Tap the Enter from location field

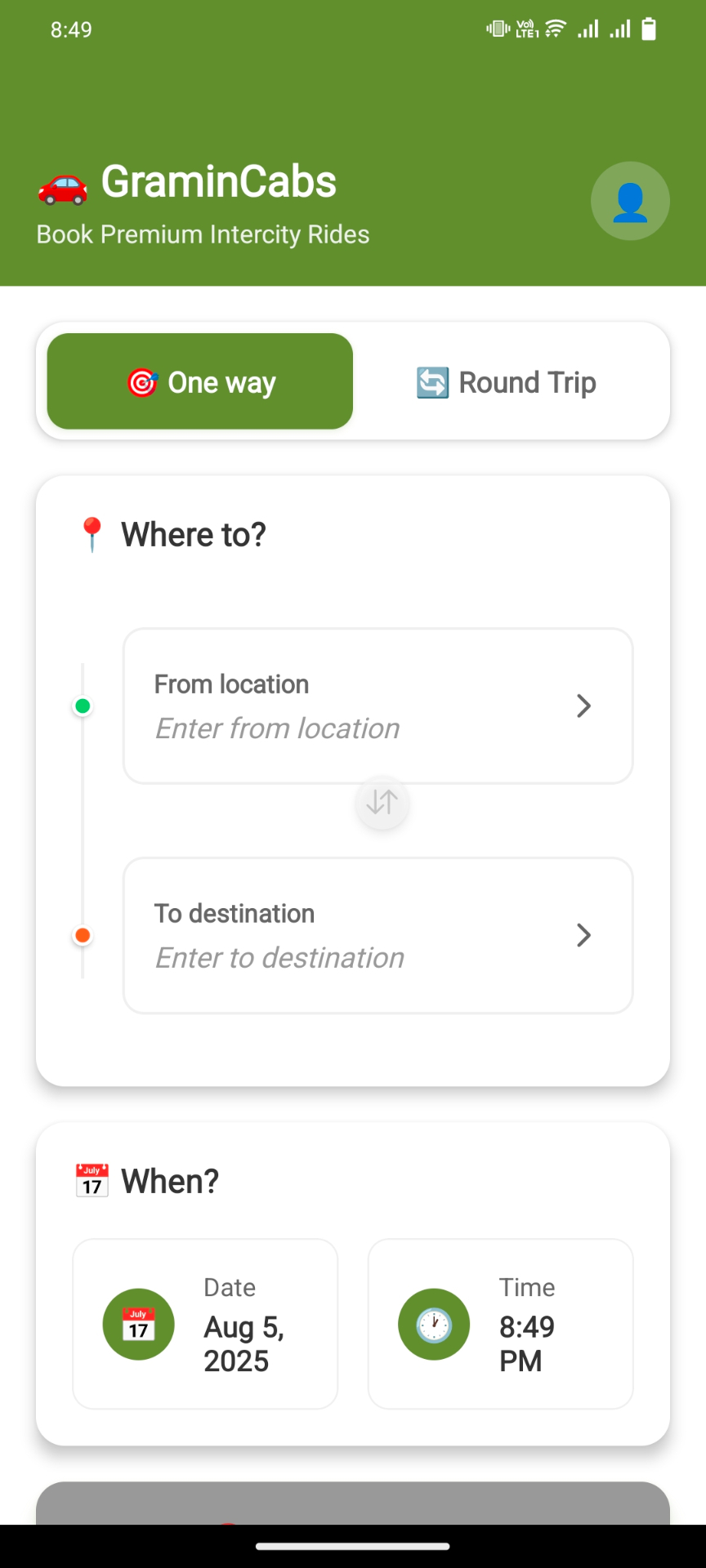[327, 727]
